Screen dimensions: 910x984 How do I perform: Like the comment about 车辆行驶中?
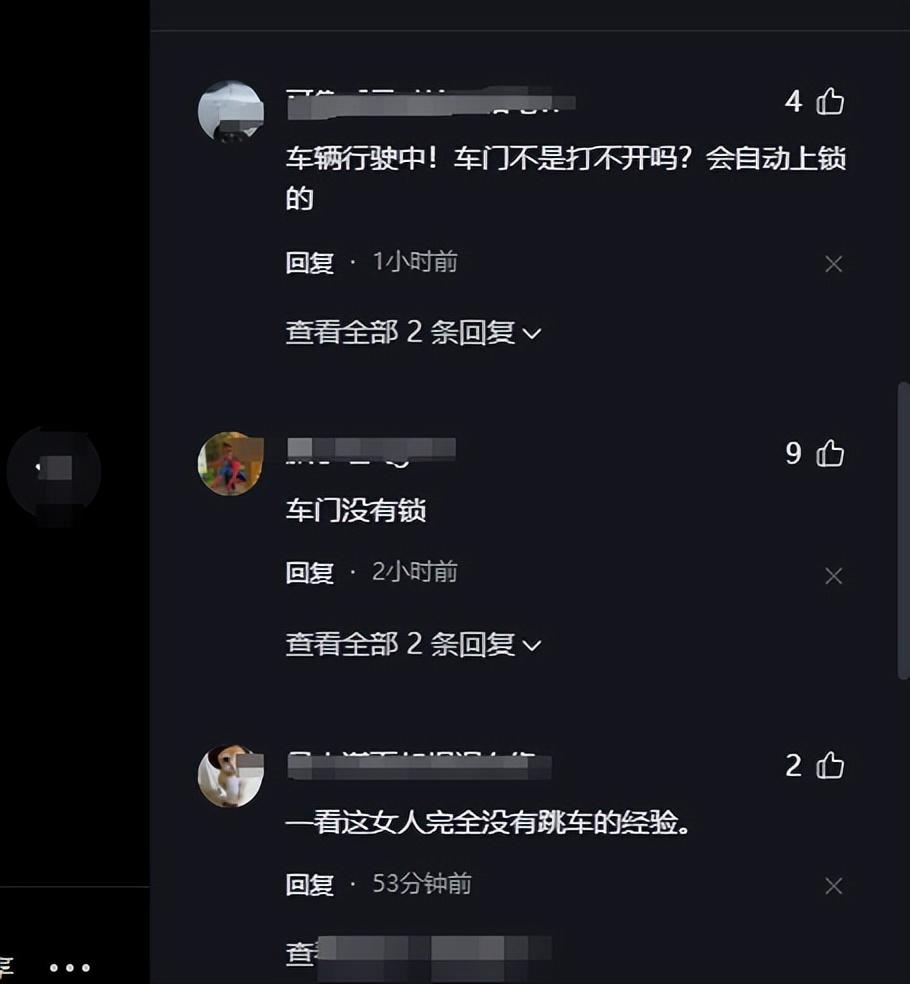(830, 101)
